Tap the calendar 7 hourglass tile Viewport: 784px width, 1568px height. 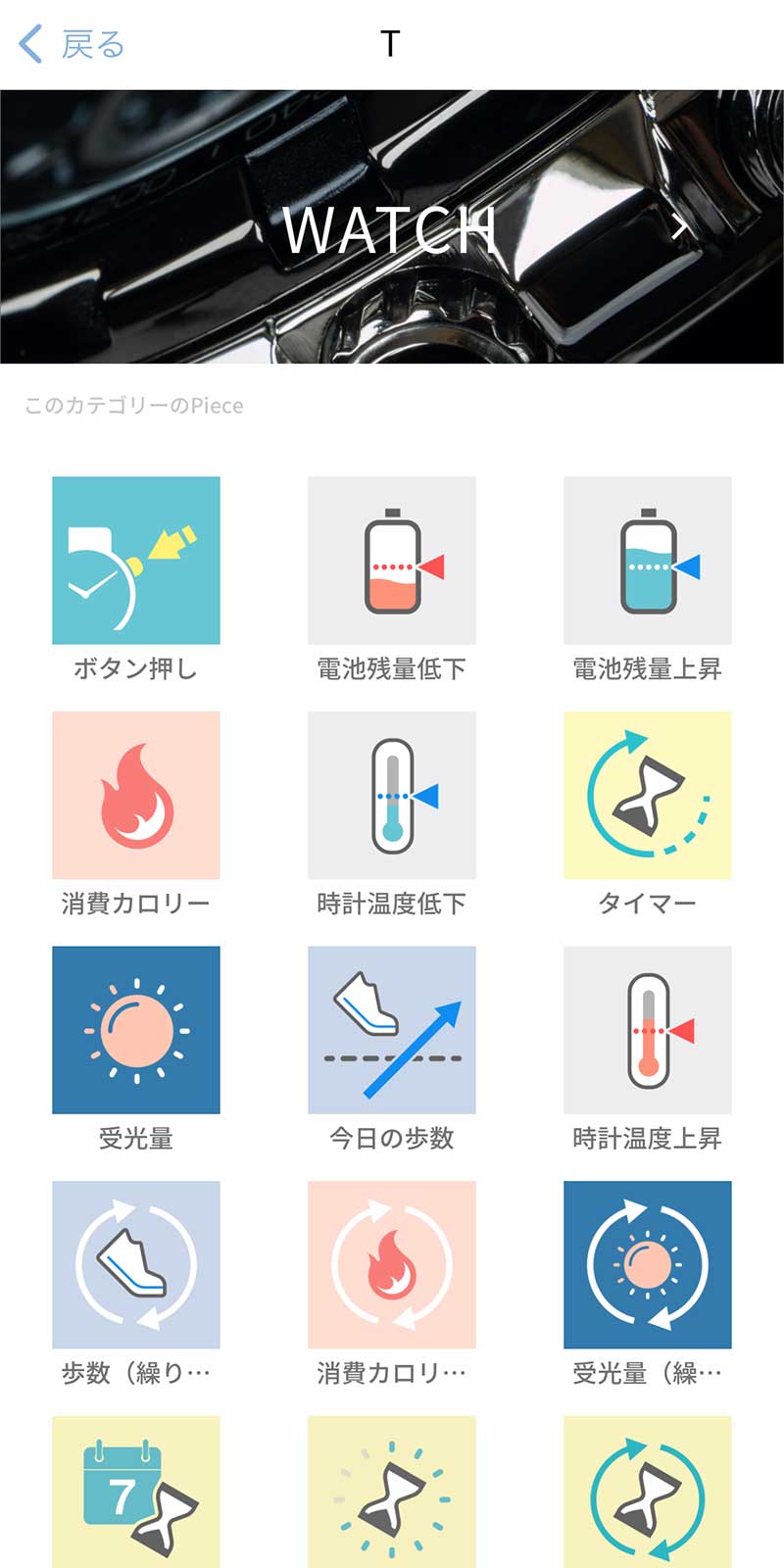136,1492
